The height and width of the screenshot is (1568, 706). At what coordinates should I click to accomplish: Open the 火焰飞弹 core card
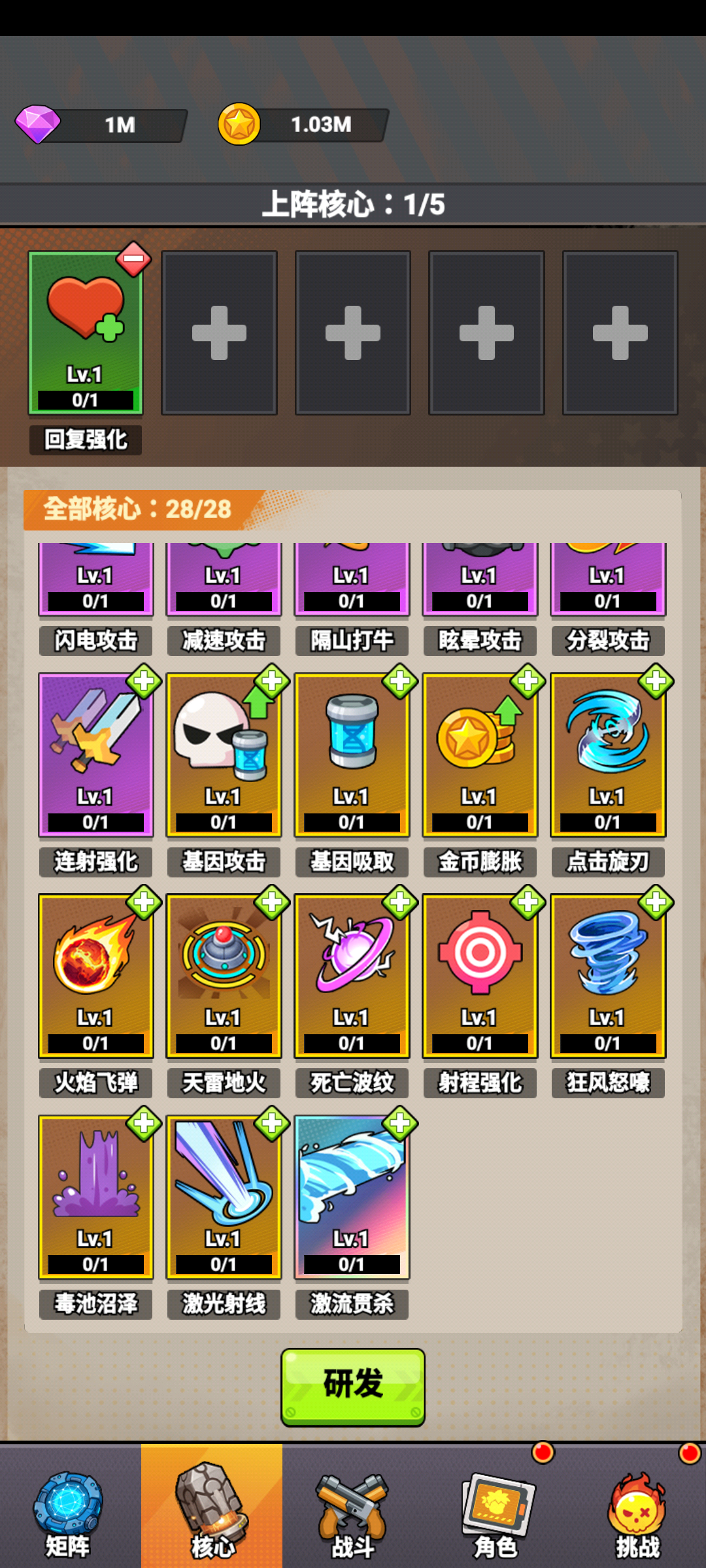point(95,975)
